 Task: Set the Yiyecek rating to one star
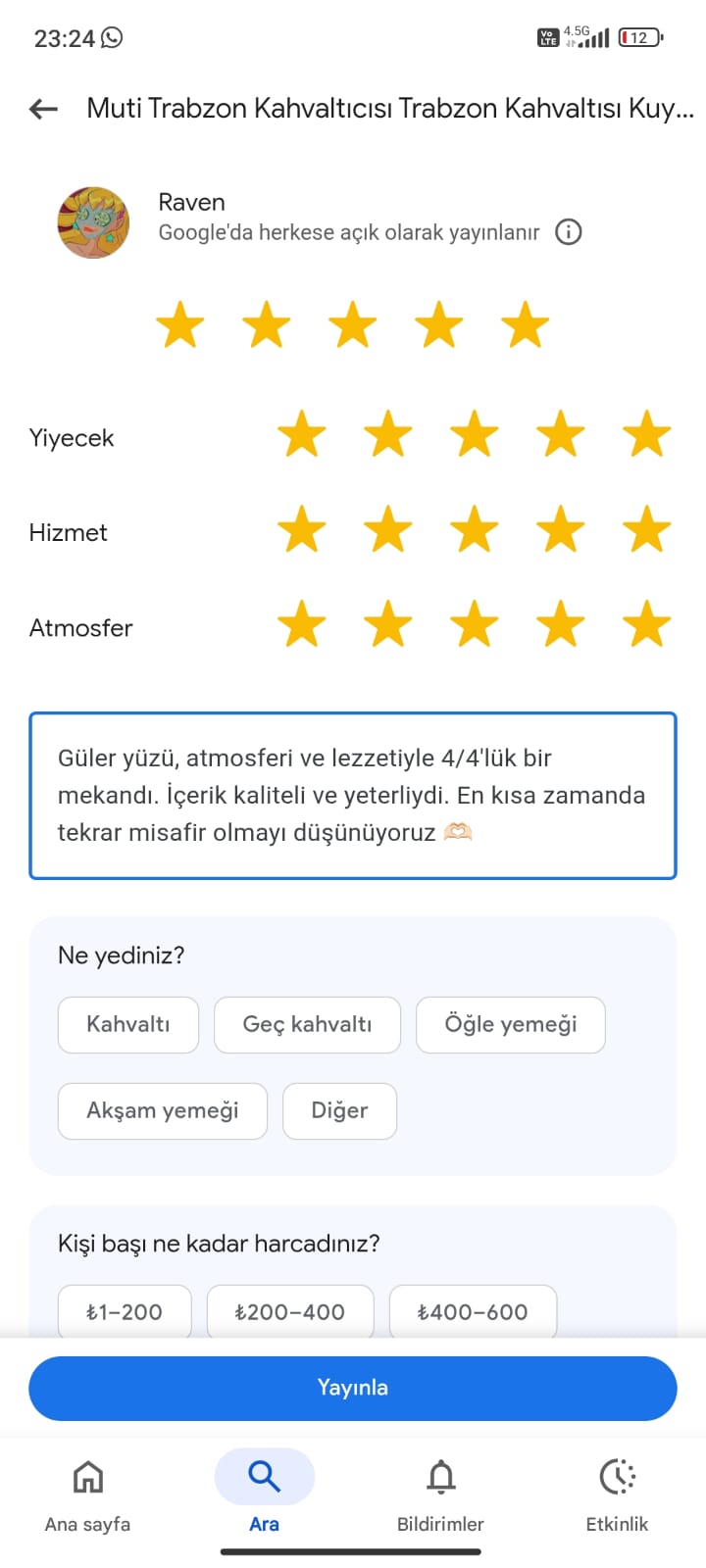point(302,434)
